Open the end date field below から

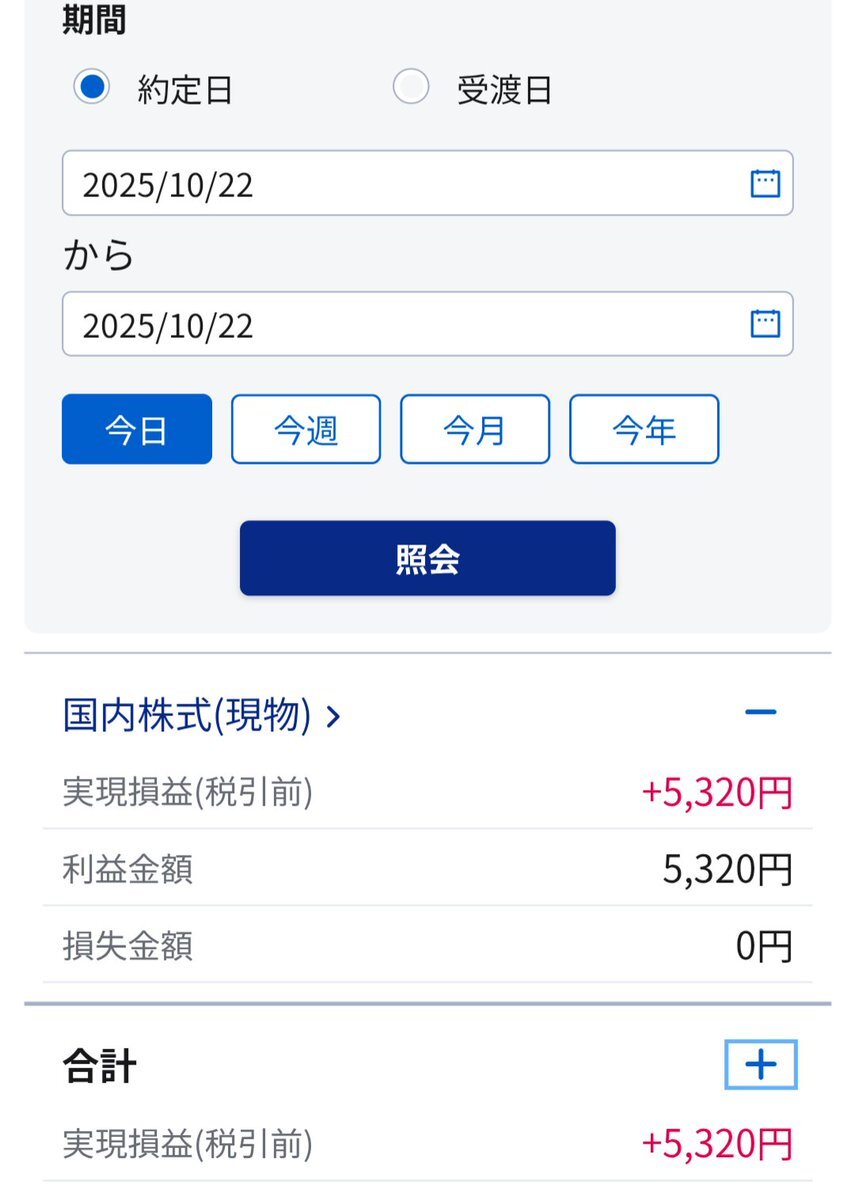point(427,325)
